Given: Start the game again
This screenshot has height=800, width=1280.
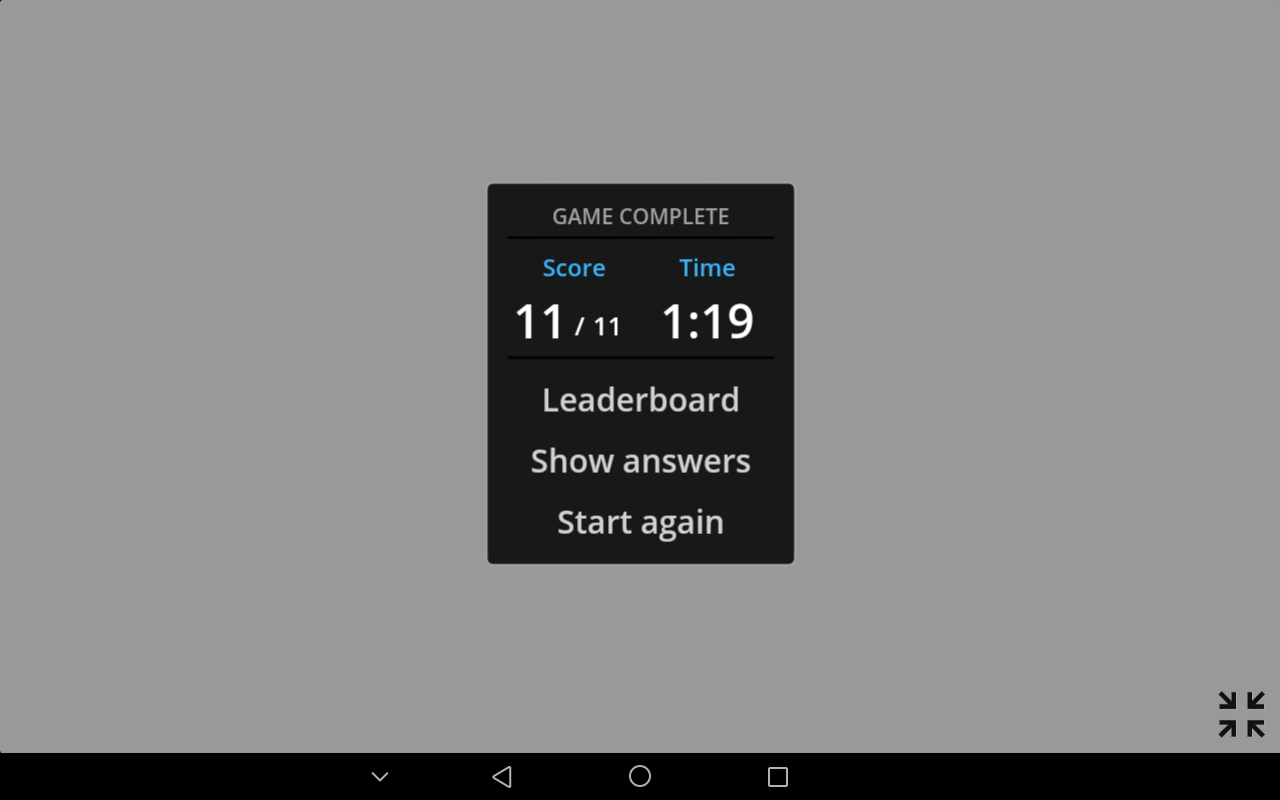Looking at the screenshot, I should click(640, 522).
